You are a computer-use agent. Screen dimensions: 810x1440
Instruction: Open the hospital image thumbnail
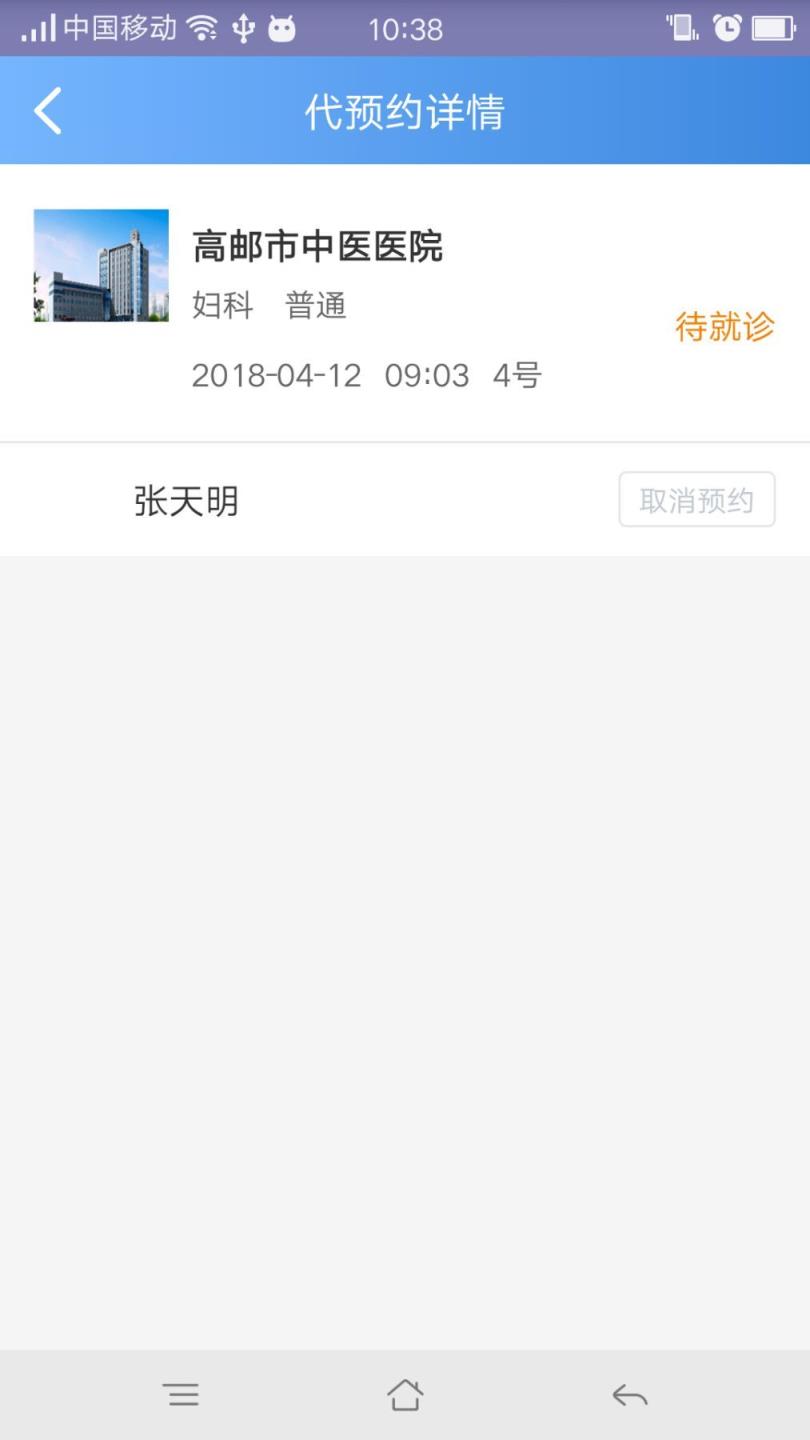(100, 265)
